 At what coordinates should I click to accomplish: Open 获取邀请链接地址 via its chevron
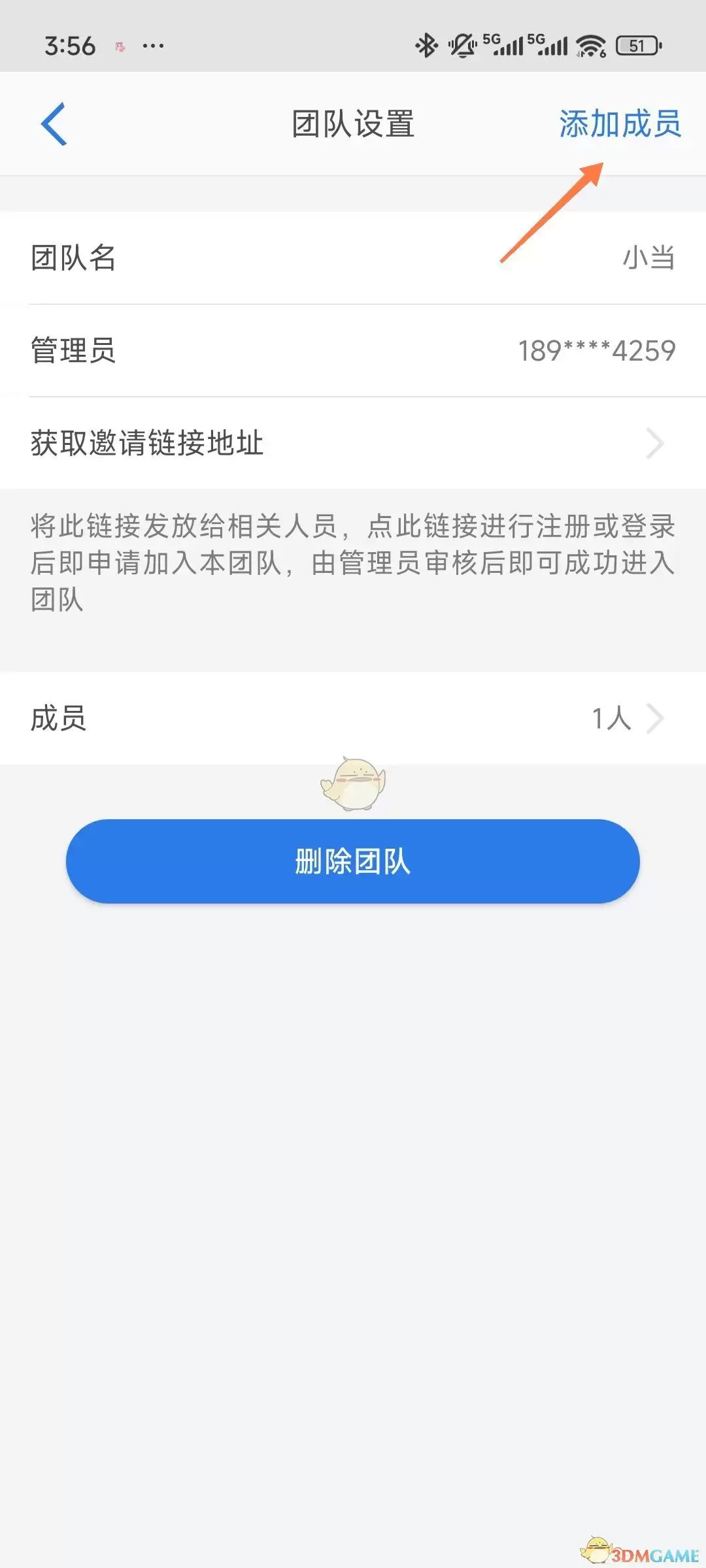click(656, 443)
